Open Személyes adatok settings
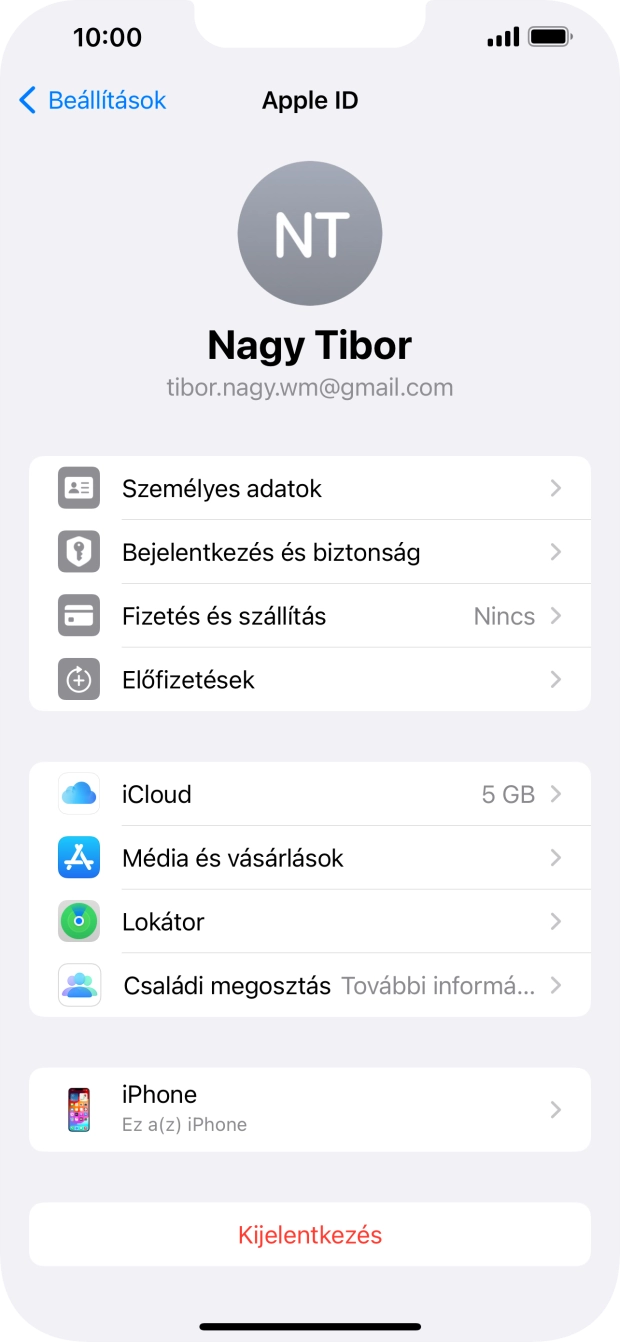The width and height of the screenshot is (620, 1342). point(310,489)
